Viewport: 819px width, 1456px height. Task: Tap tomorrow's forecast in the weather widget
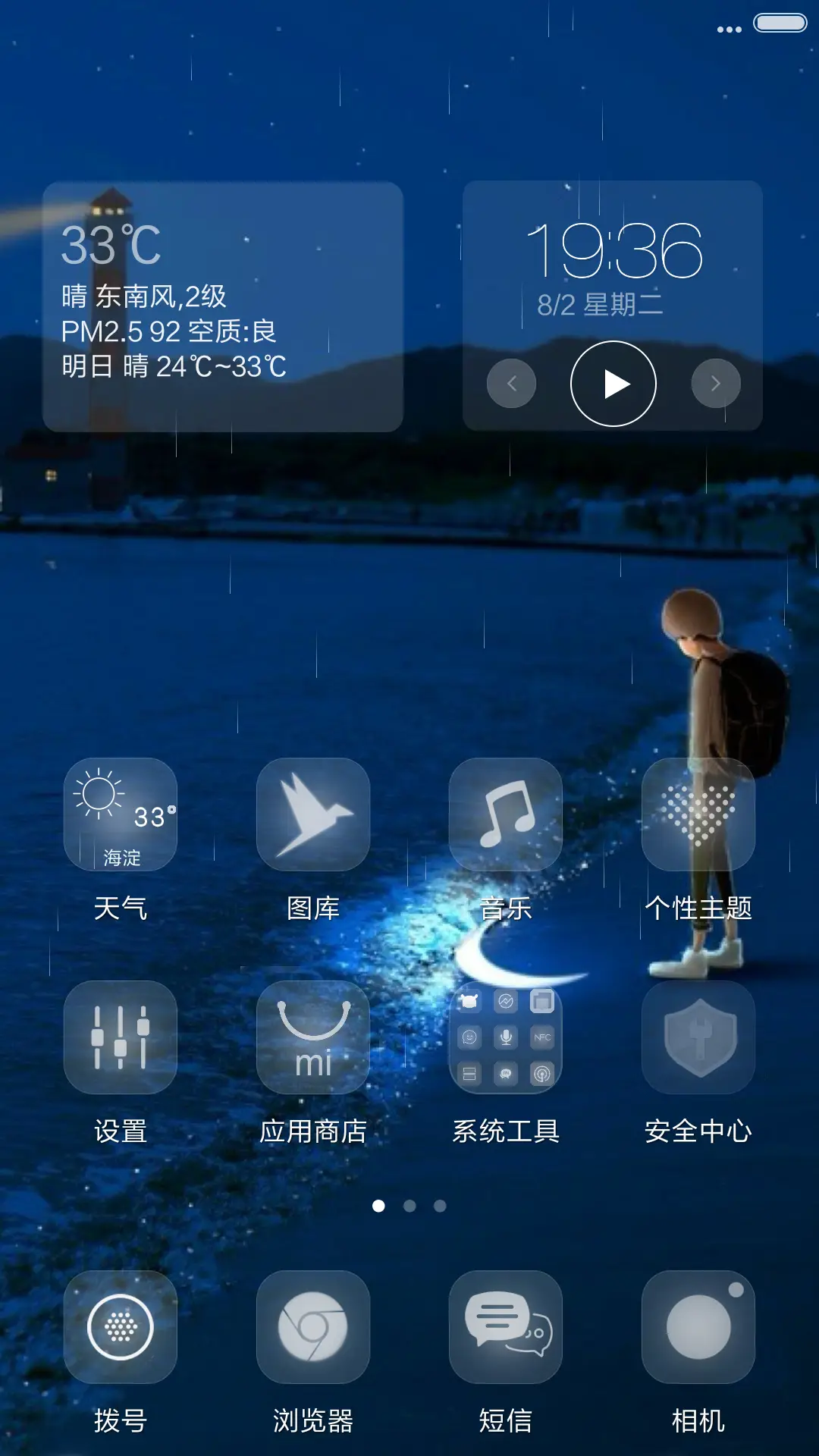coord(173,369)
